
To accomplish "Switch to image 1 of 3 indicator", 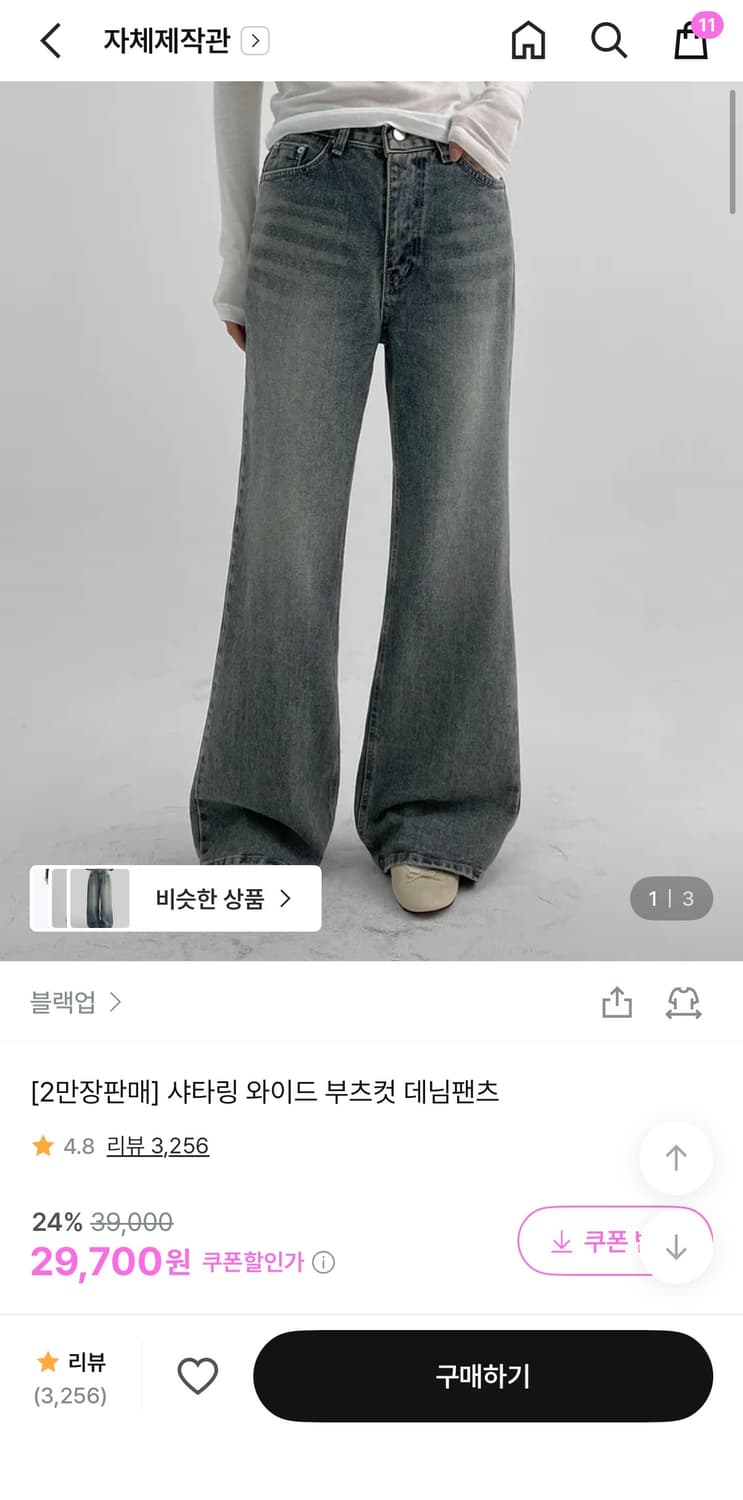I will coord(670,898).
